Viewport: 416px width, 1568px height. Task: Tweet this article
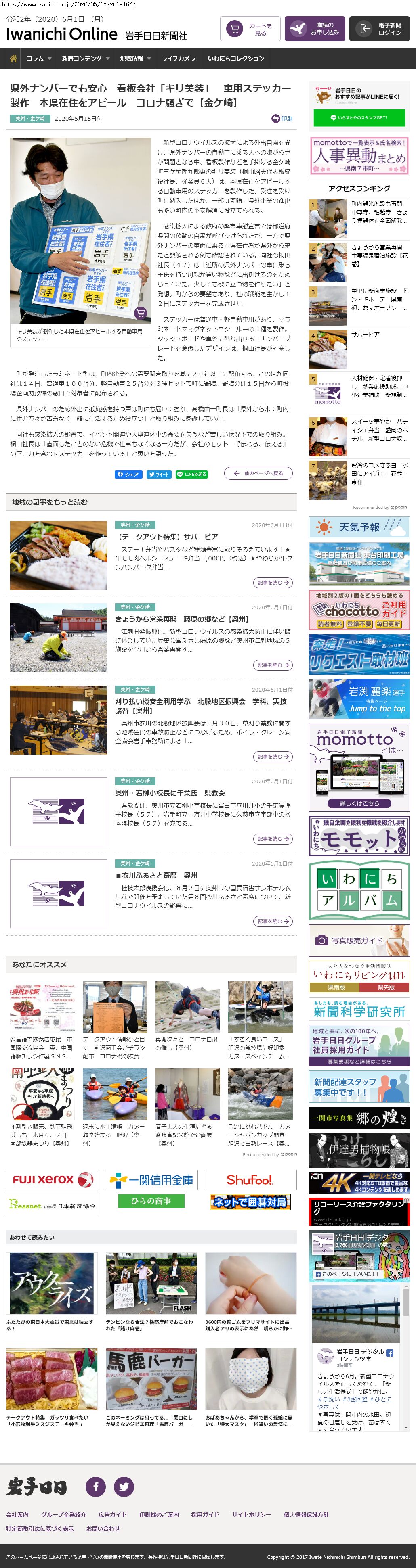(158, 474)
